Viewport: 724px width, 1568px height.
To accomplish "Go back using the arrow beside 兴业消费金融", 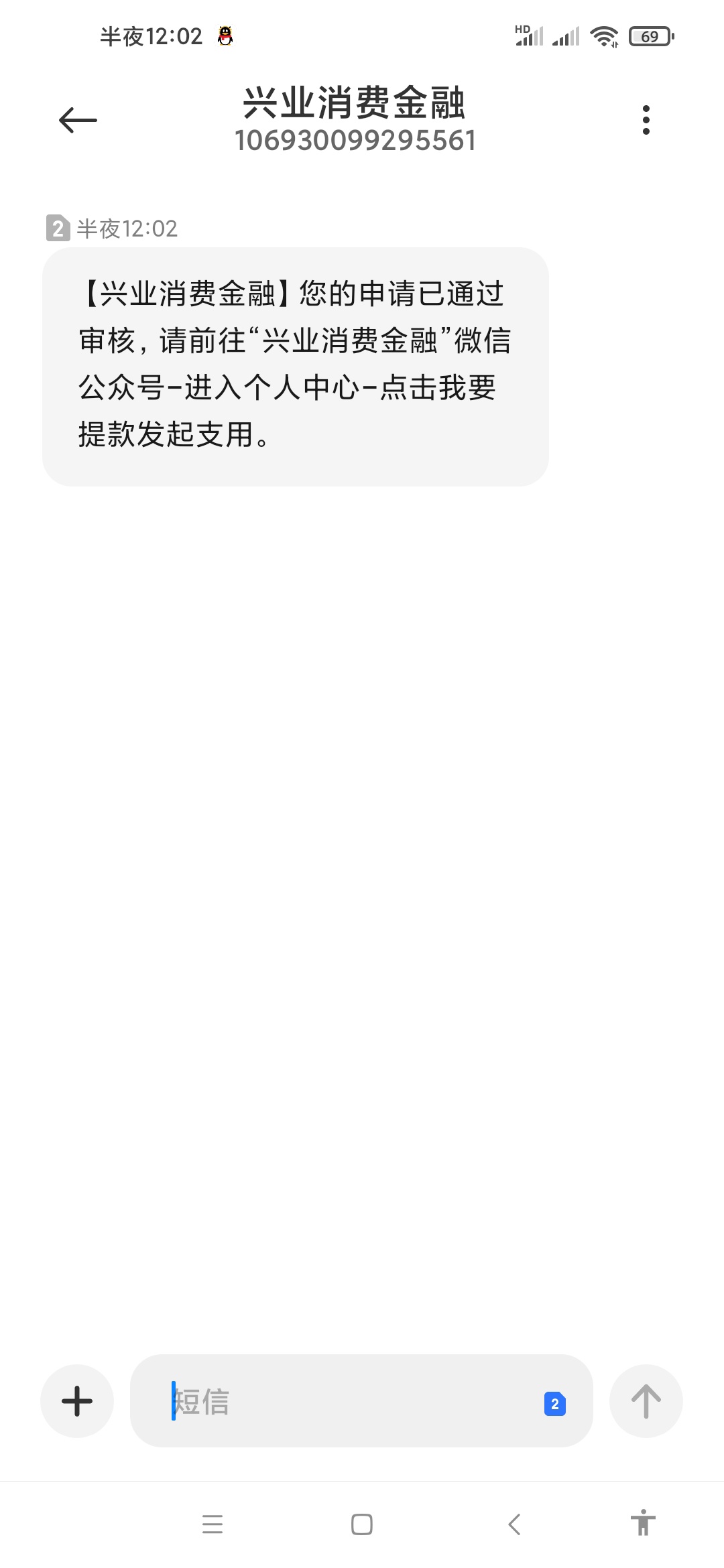I will pos(78,120).
